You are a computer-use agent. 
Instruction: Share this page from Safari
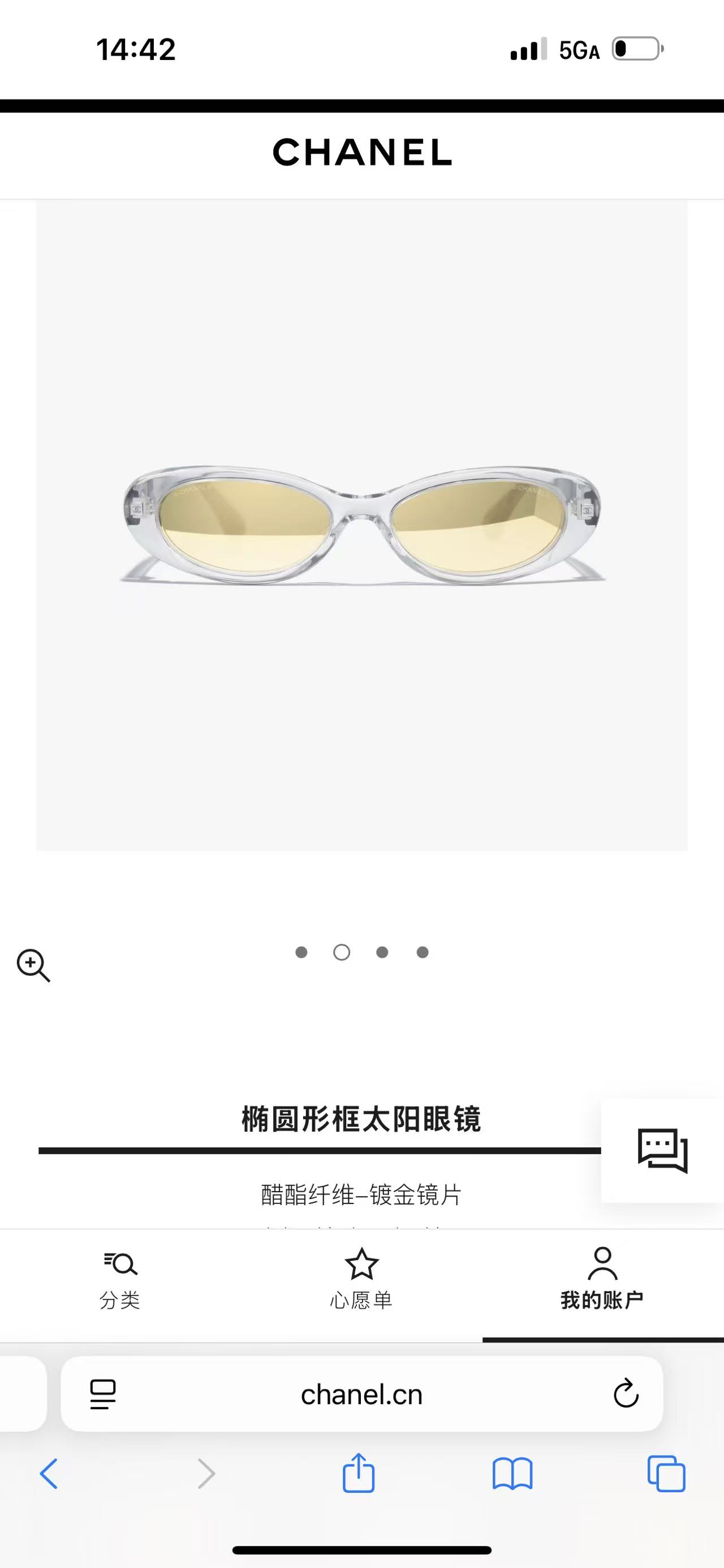pos(359,1473)
